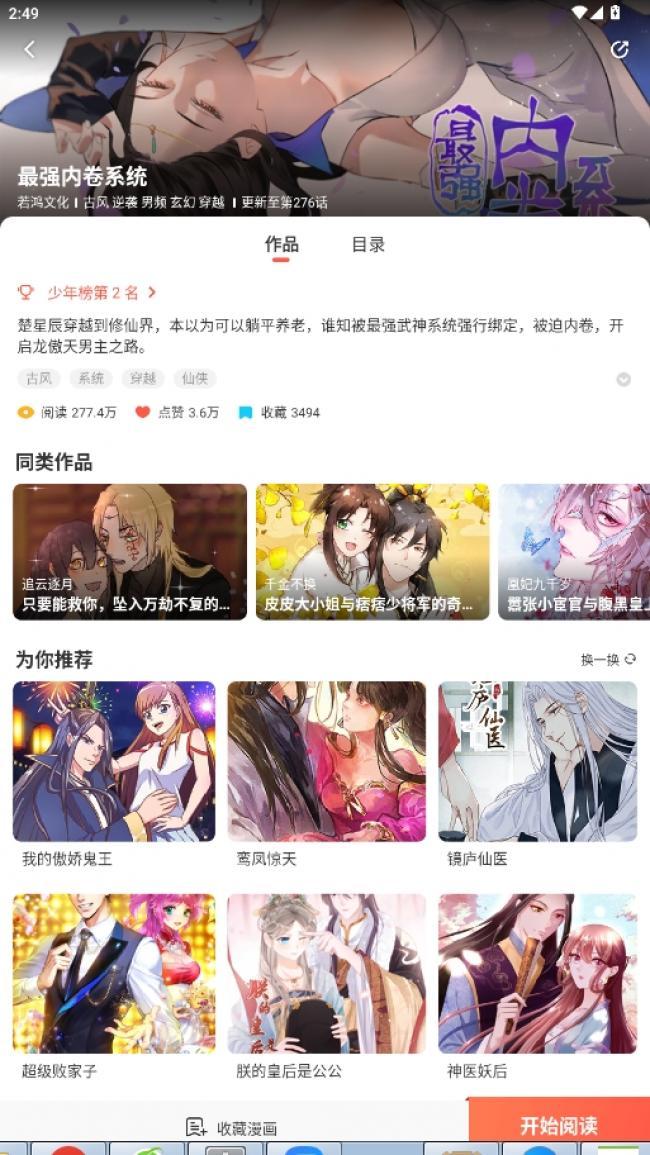Tap the 古风 tag chip
The width and height of the screenshot is (650, 1155).
[x=39, y=379]
